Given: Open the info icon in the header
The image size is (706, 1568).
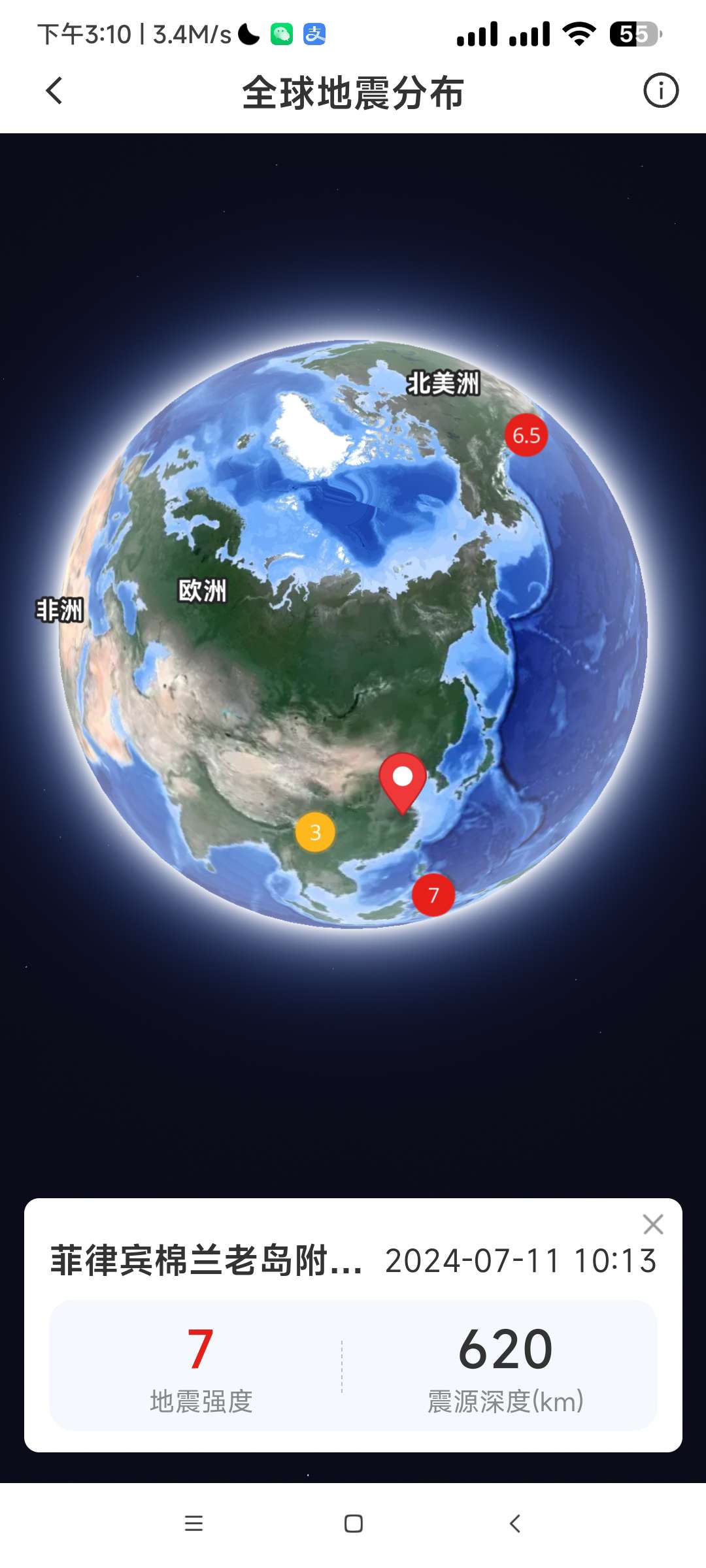Looking at the screenshot, I should point(660,91).
